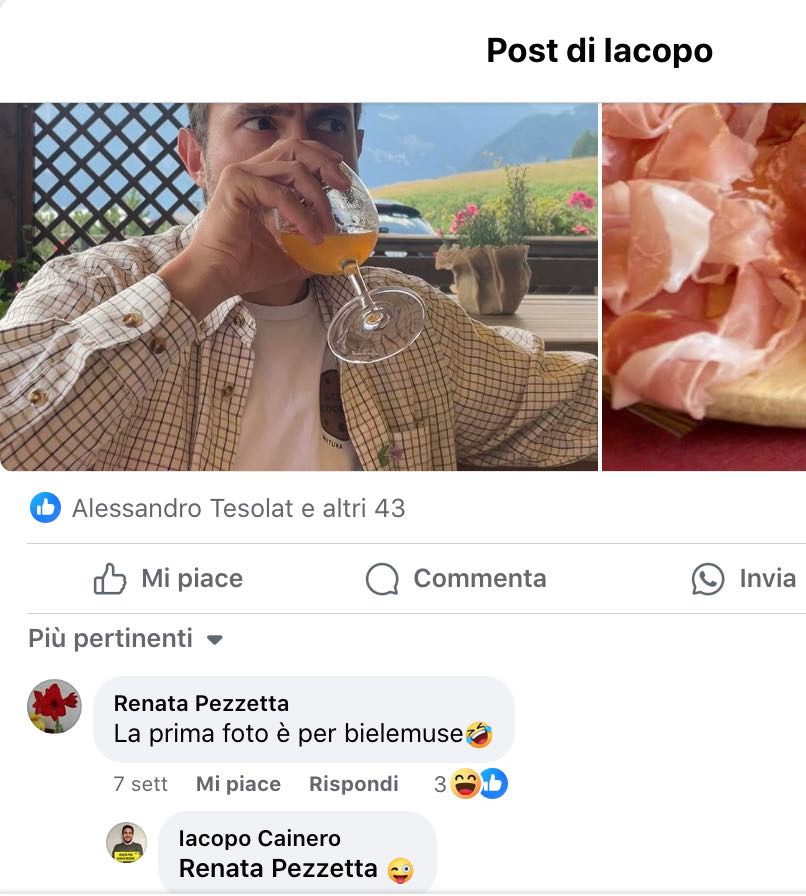Open the photo of the man drinking
Viewport: 806px width, 896px height.
pyautogui.click(x=298, y=286)
